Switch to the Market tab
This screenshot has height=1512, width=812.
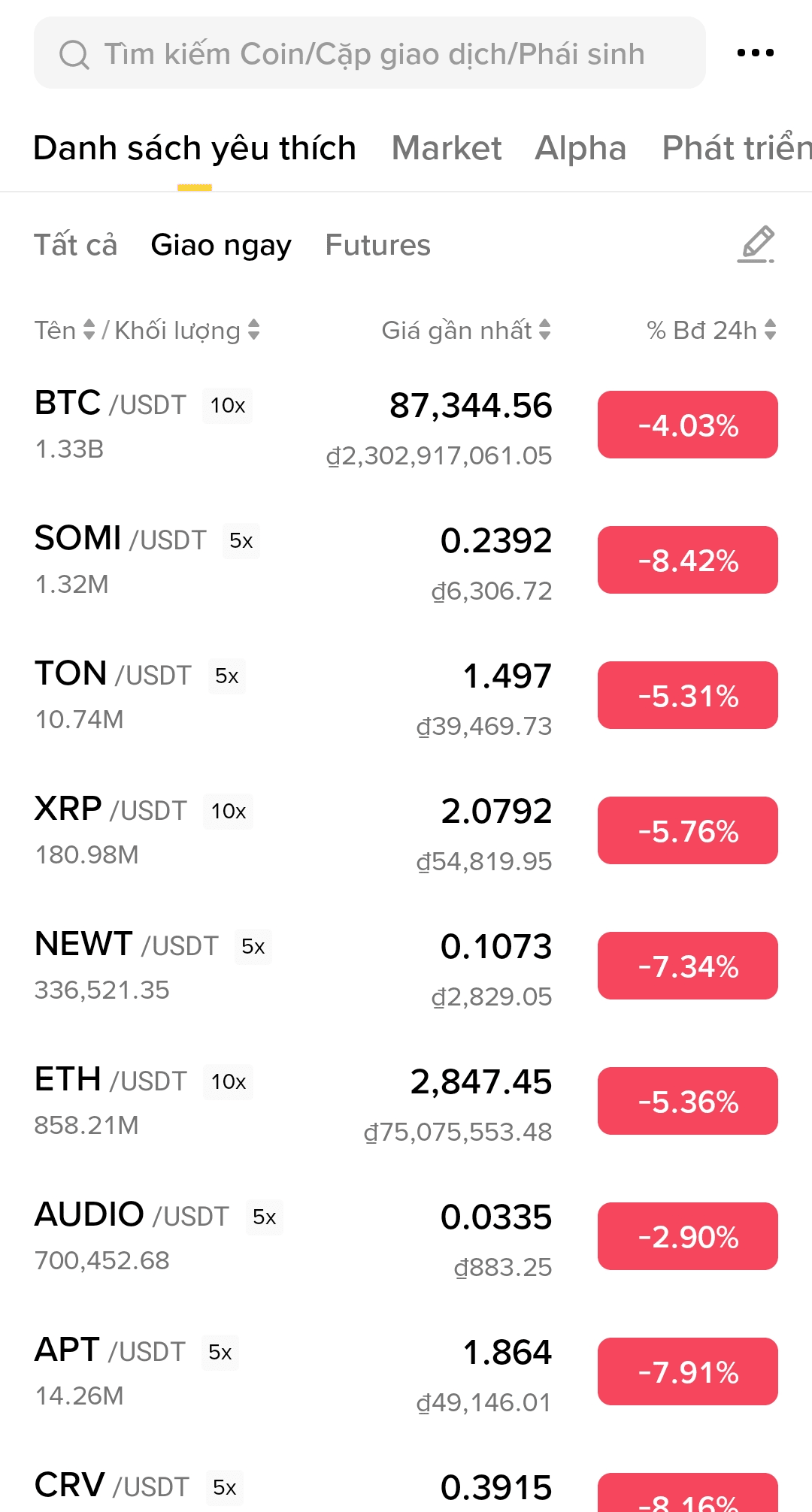coord(447,148)
